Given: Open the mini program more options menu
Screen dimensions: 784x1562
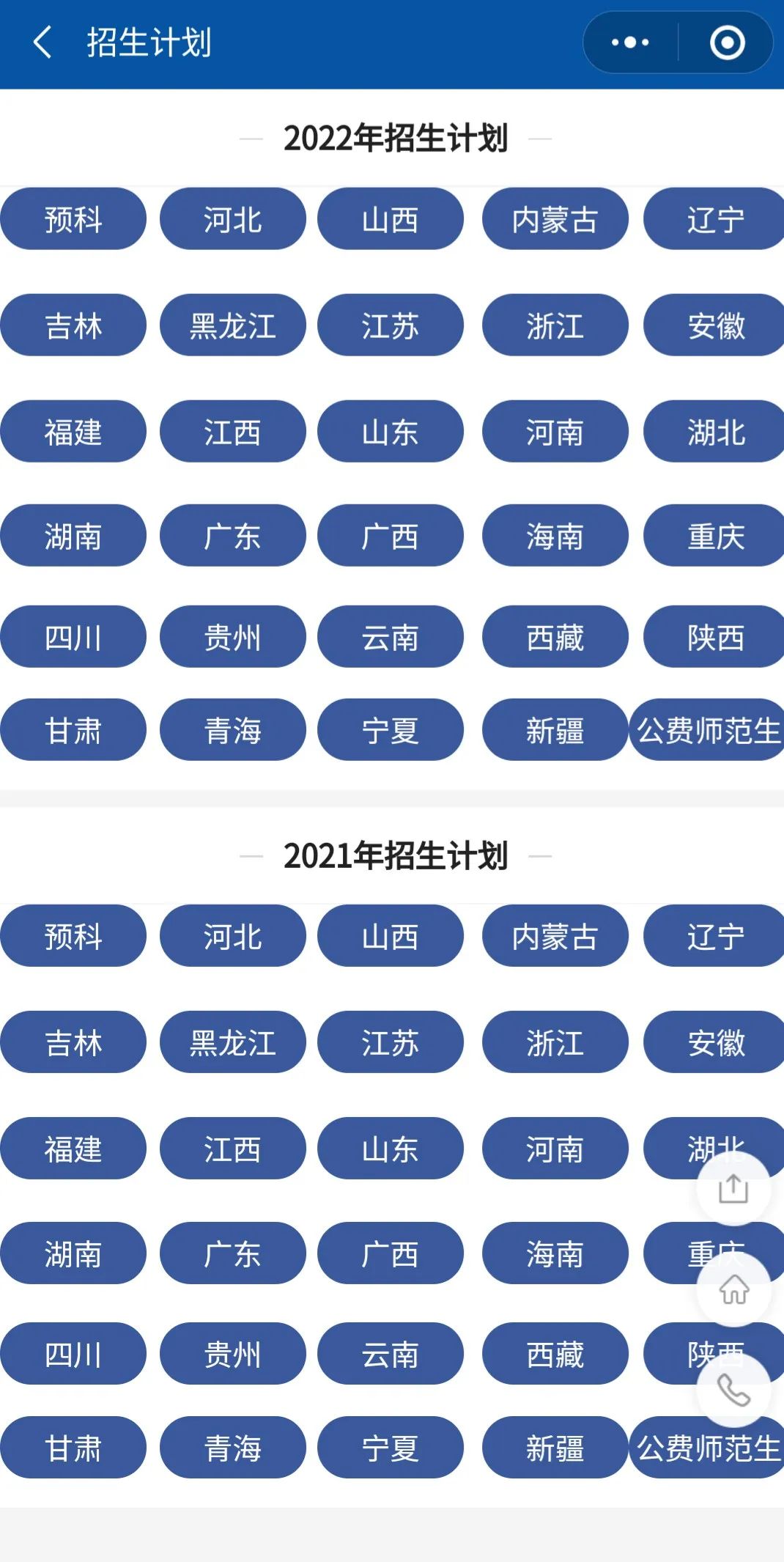Looking at the screenshot, I should (x=630, y=43).
